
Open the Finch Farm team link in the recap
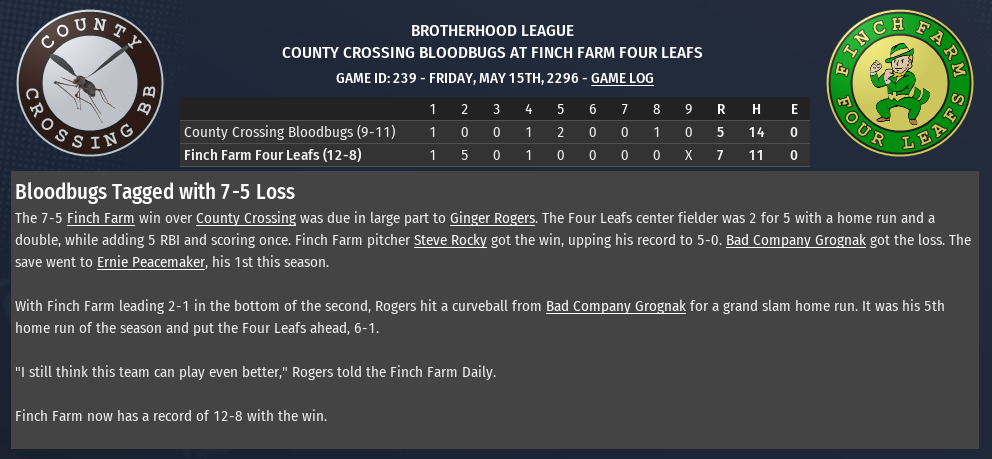(x=100, y=218)
